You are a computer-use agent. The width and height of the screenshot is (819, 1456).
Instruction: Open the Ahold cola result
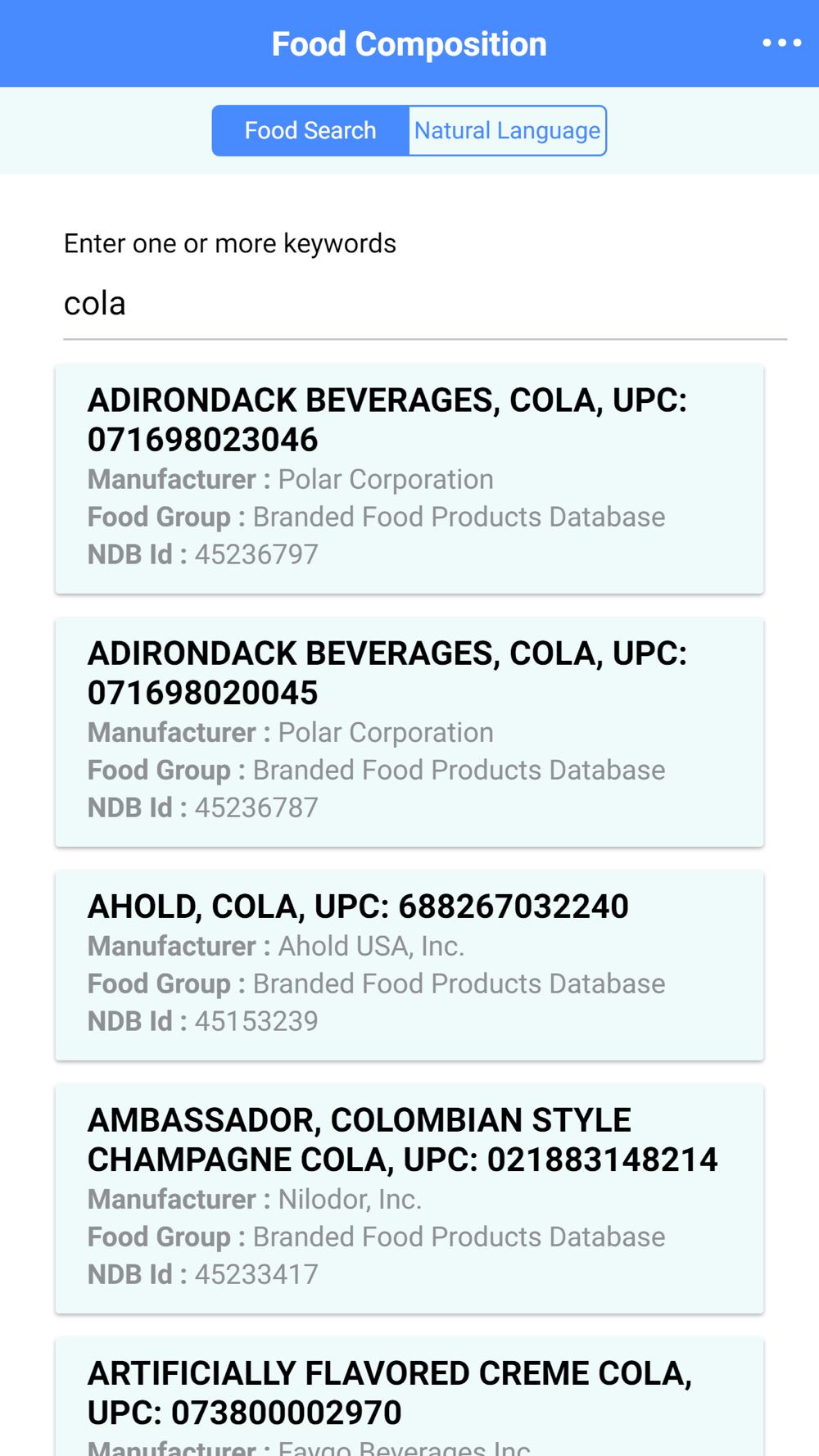(409, 965)
